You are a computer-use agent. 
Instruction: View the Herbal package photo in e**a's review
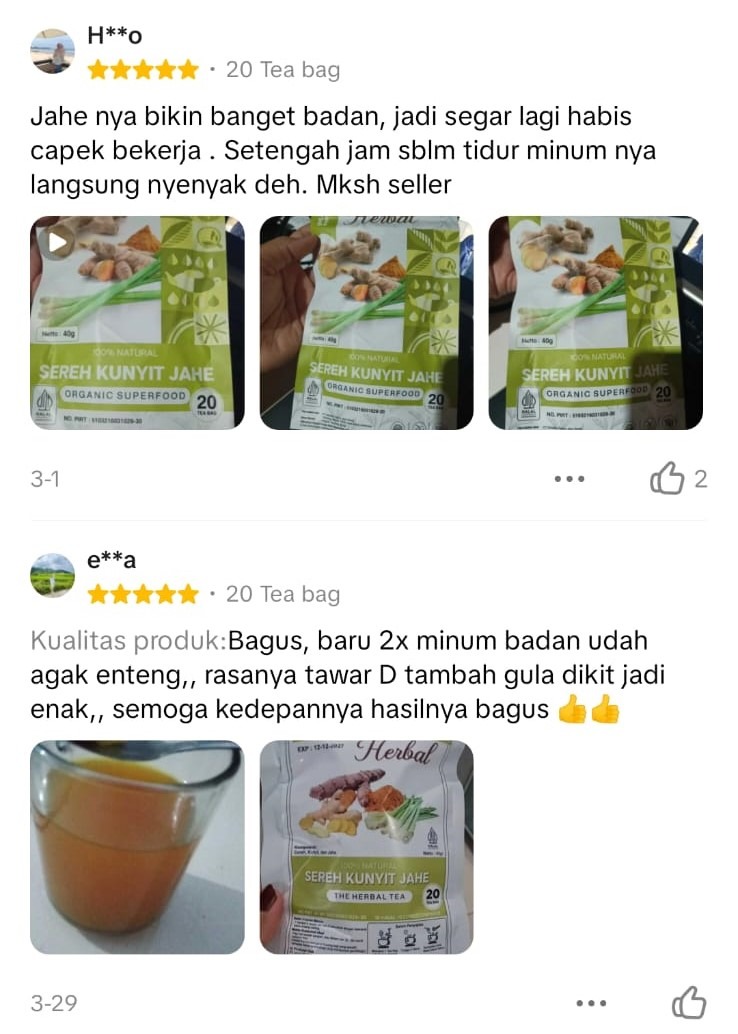[366, 846]
